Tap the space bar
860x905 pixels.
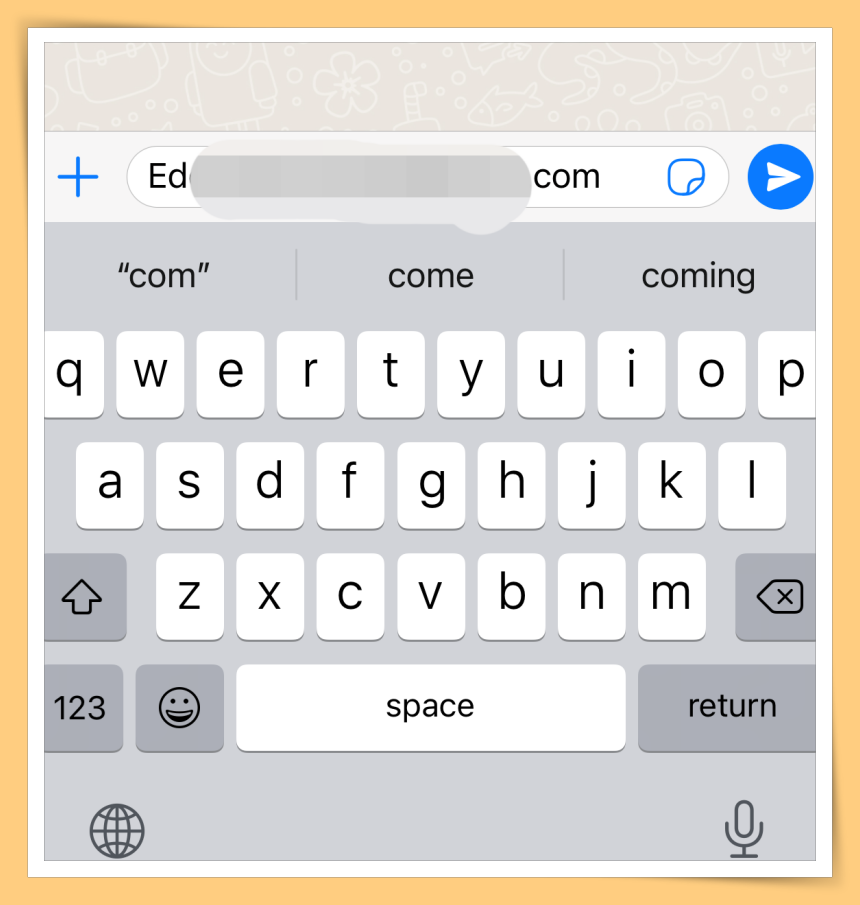pos(430,708)
